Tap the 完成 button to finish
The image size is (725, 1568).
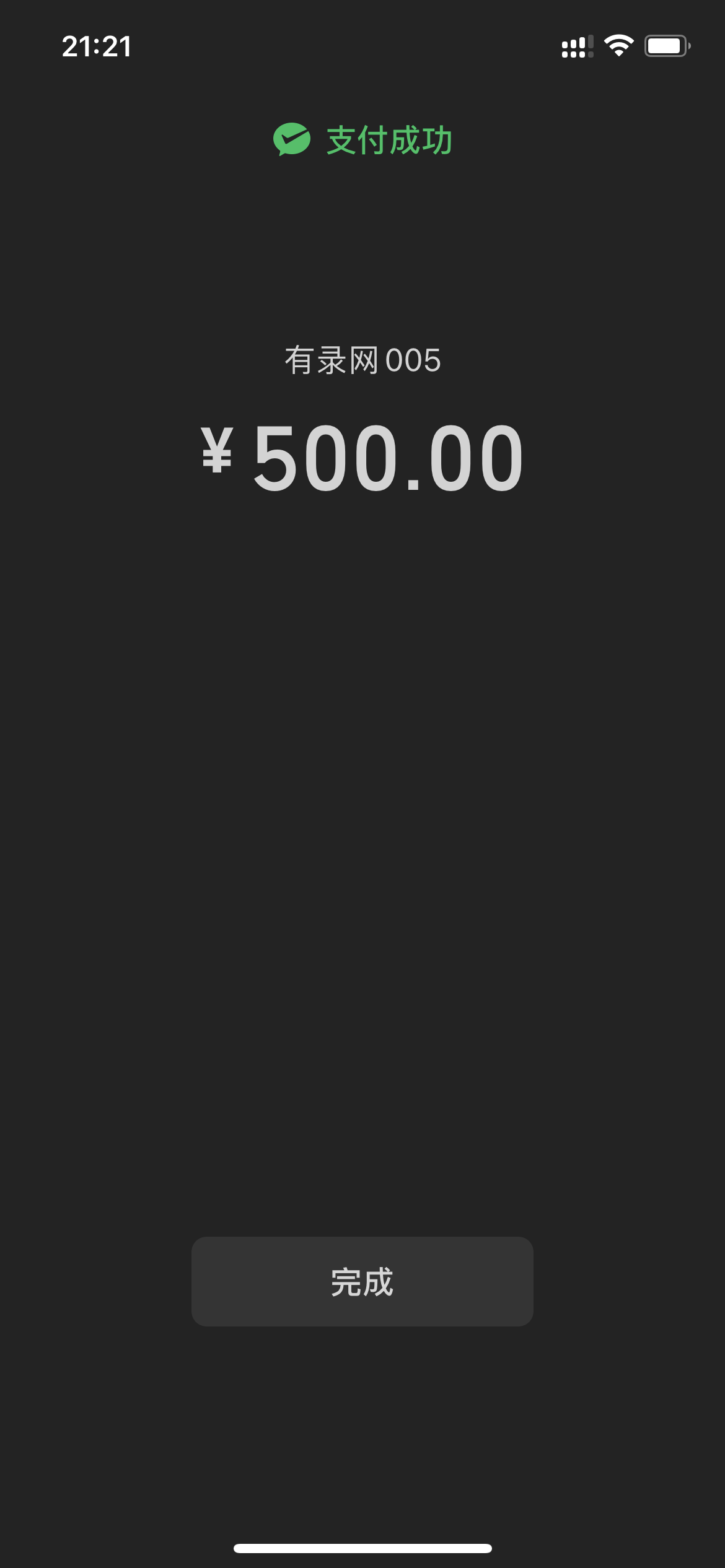(362, 1281)
